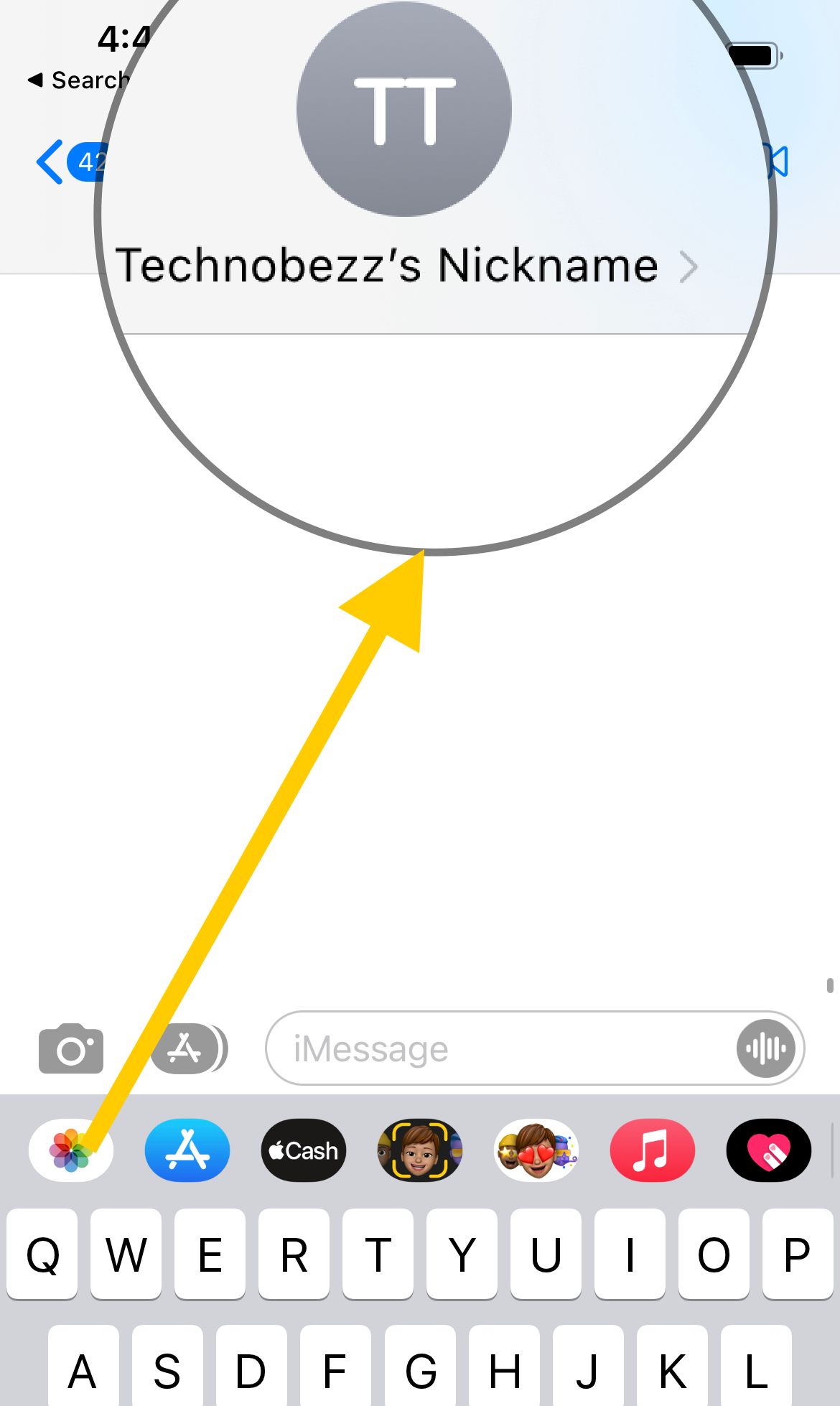Open Memoji stickers

click(536, 1150)
